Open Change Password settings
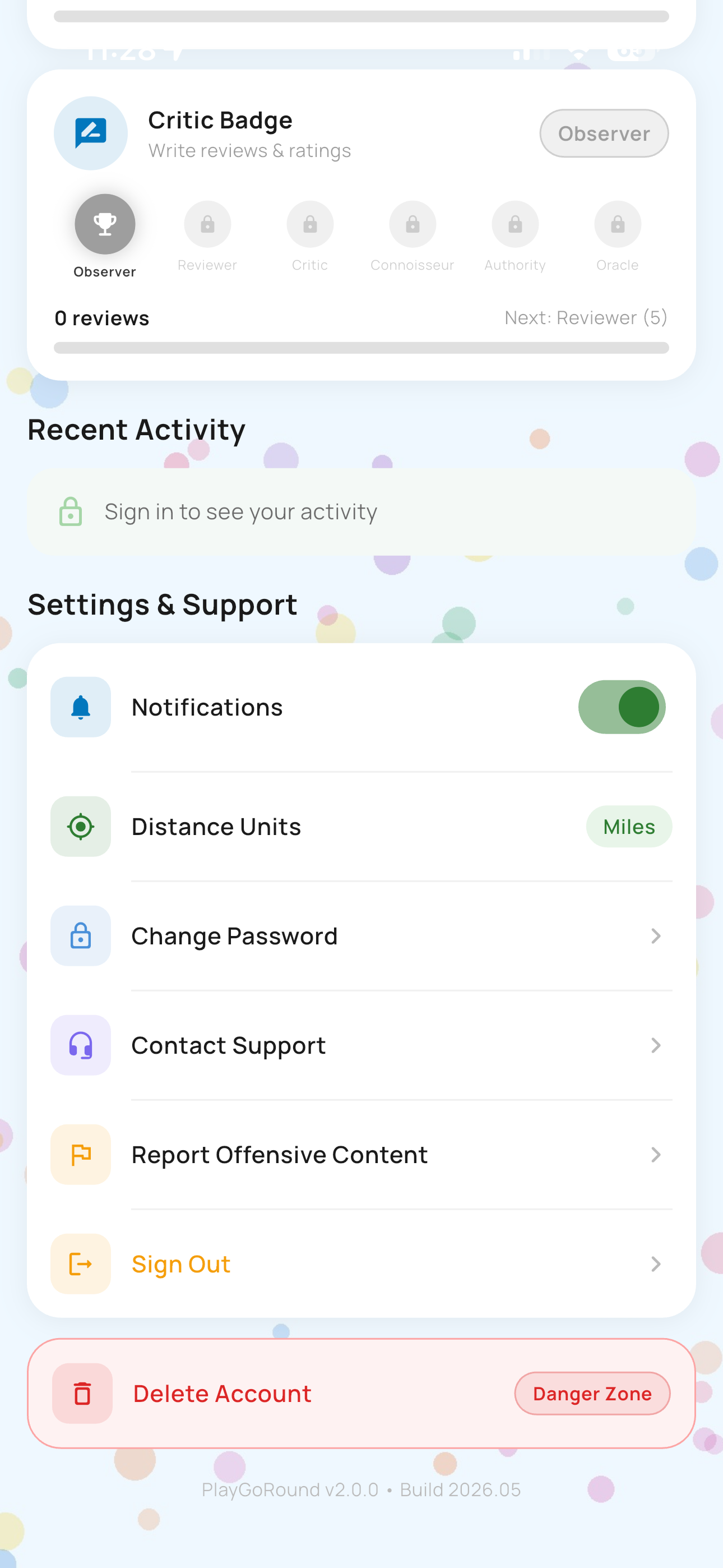 pos(361,935)
